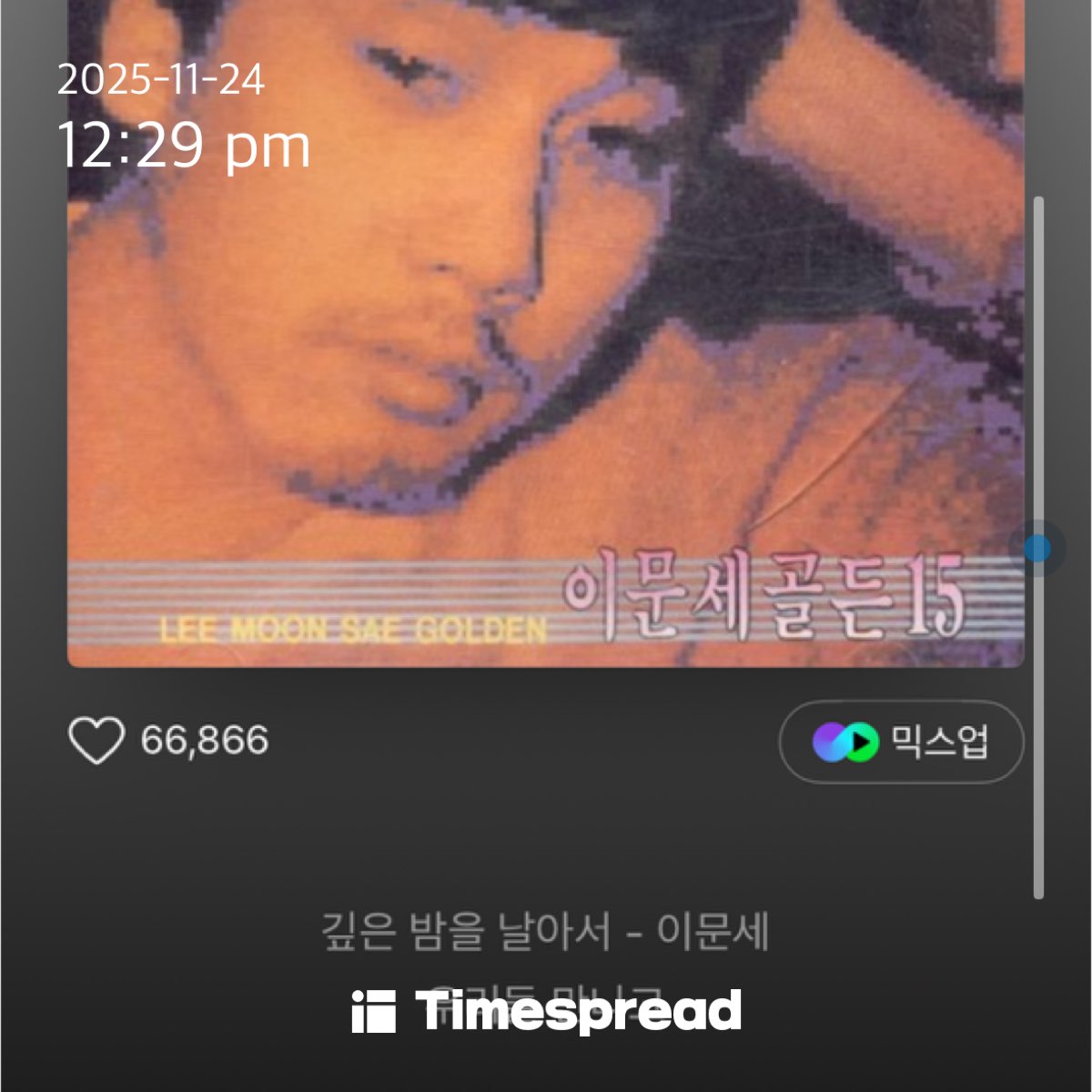Tap the blue handle on the vertical slider

(x=1037, y=548)
